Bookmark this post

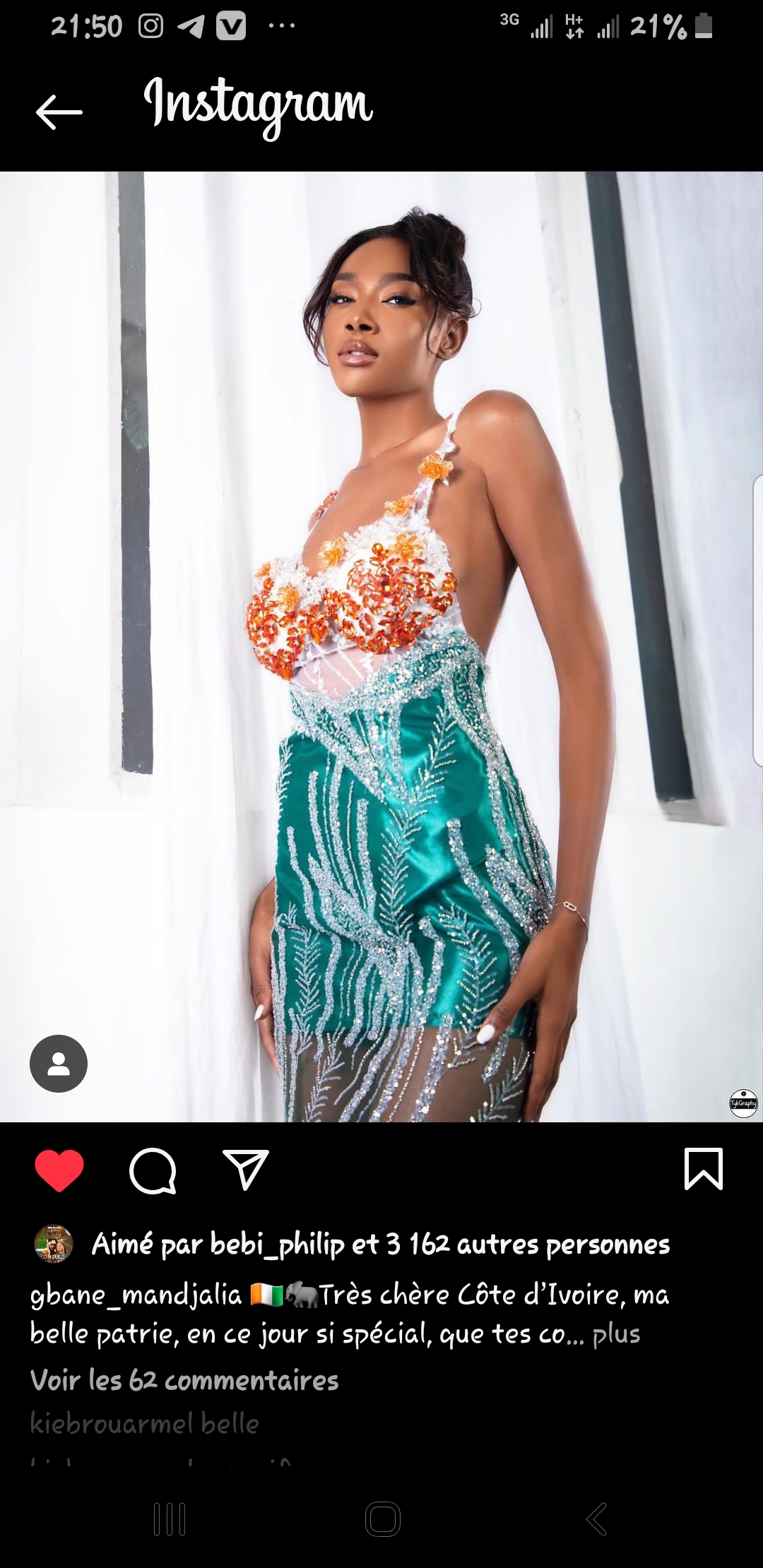click(704, 1169)
